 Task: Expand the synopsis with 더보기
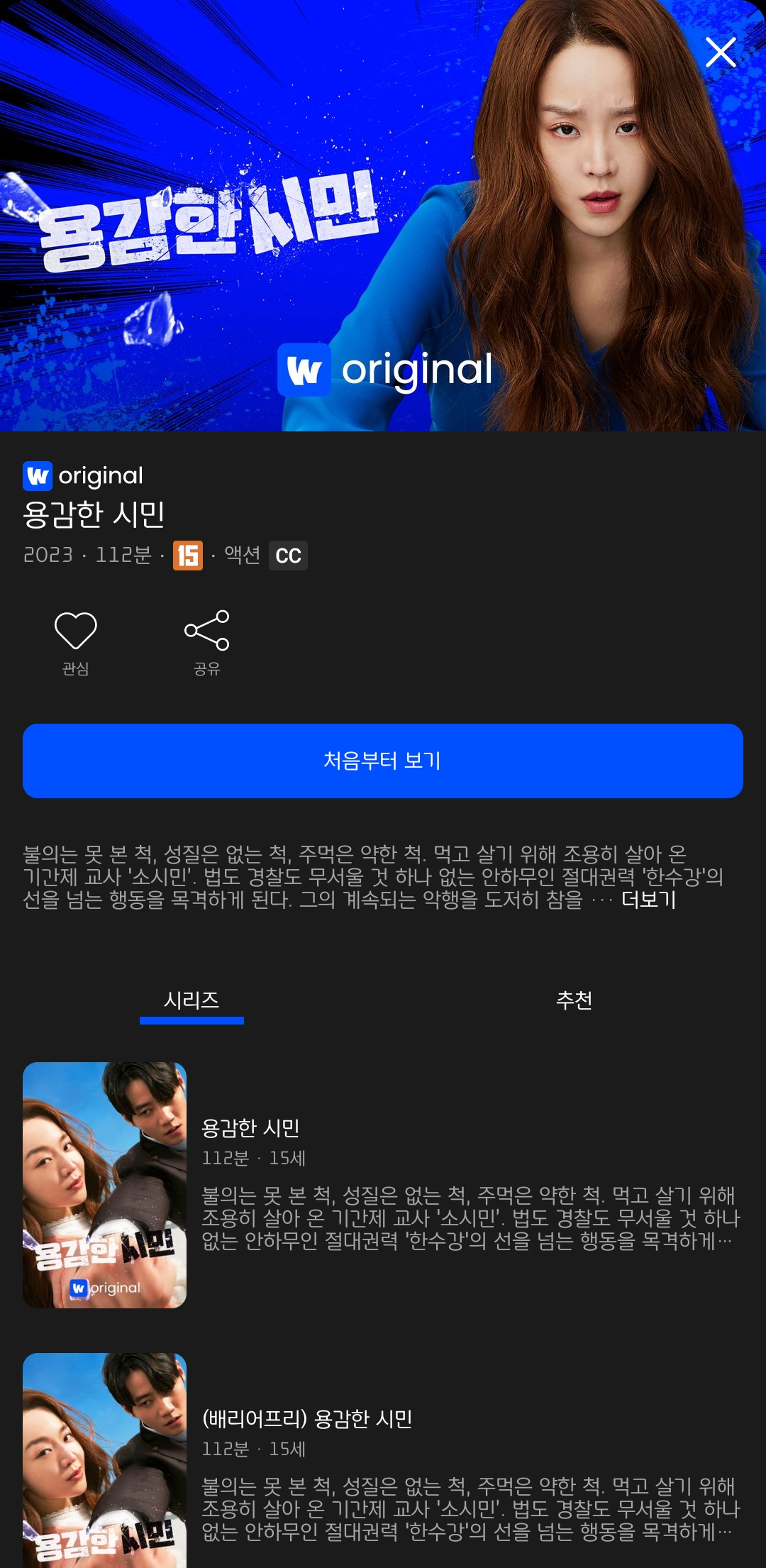tap(648, 900)
